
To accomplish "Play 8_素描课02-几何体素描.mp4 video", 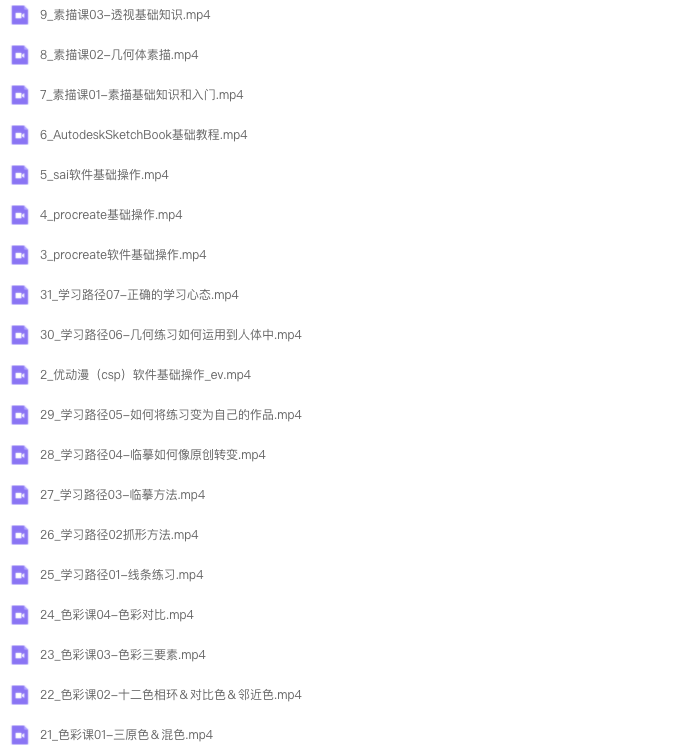I will [119, 55].
